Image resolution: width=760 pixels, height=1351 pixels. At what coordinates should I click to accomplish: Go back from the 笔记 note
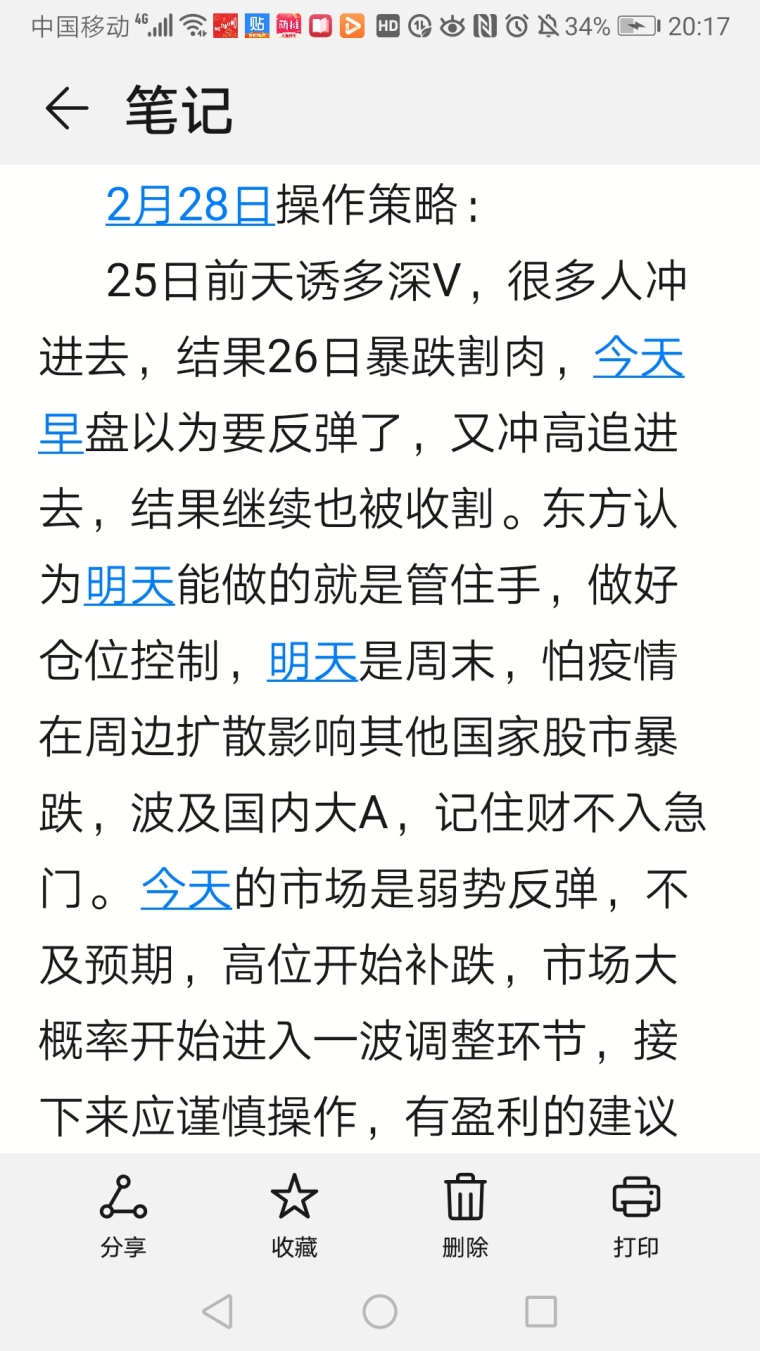click(x=67, y=107)
